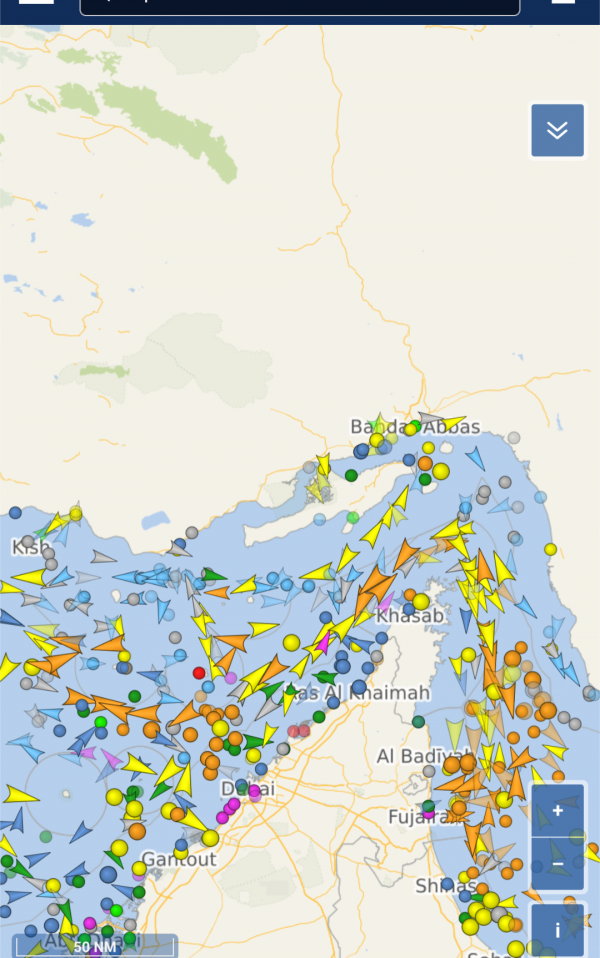This screenshot has width=600, height=958.
Task: Expand the double-chevron map layers panel
Action: [x=557, y=130]
